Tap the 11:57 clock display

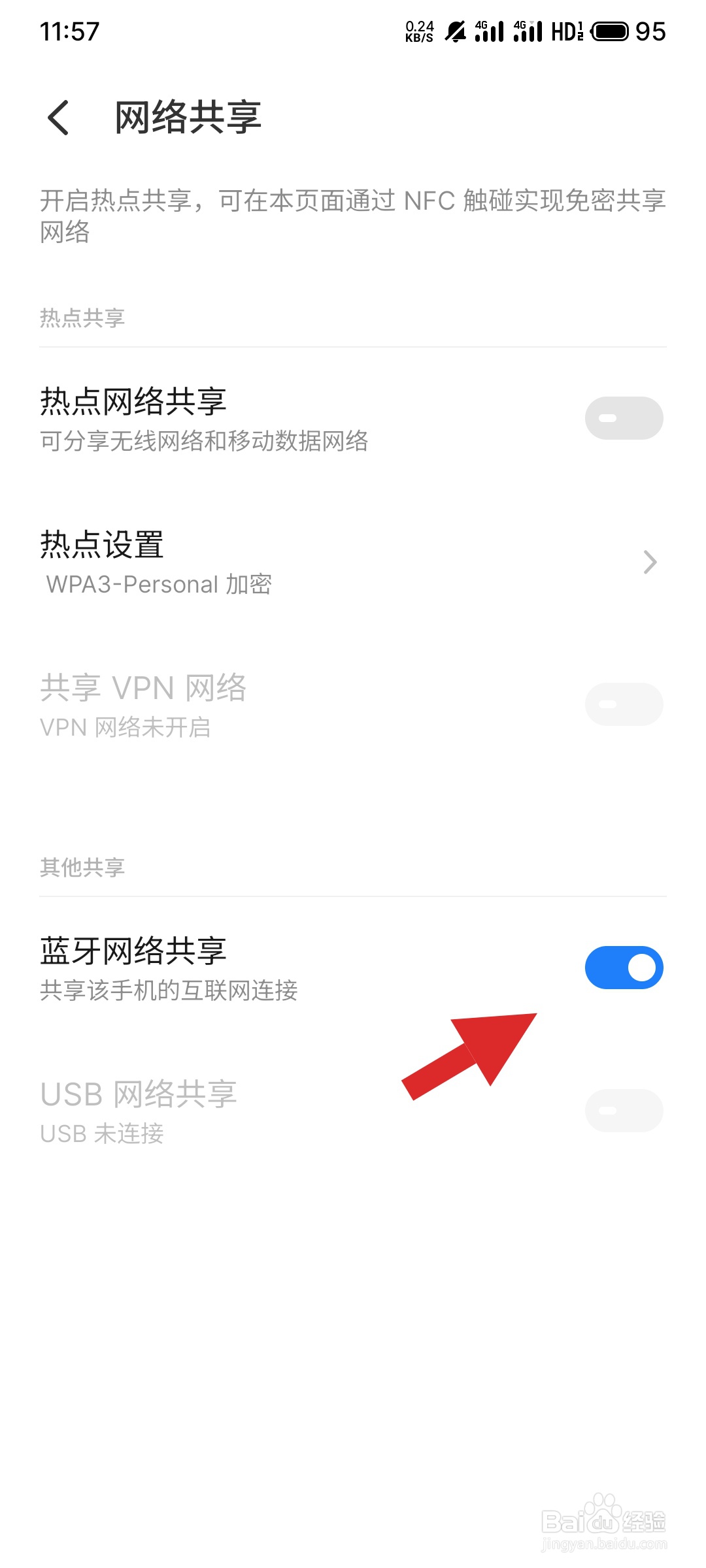pyautogui.click(x=69, y=31)
